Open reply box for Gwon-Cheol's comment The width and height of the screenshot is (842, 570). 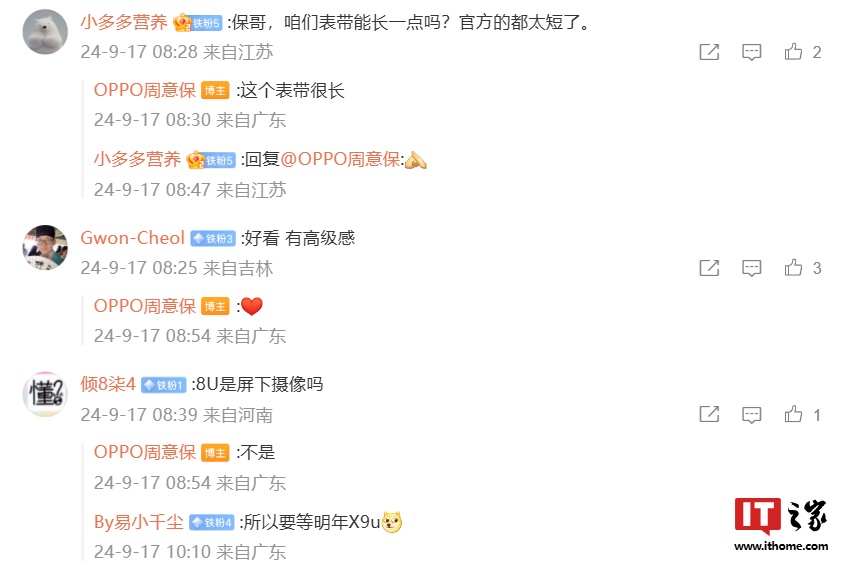point(752,268)
